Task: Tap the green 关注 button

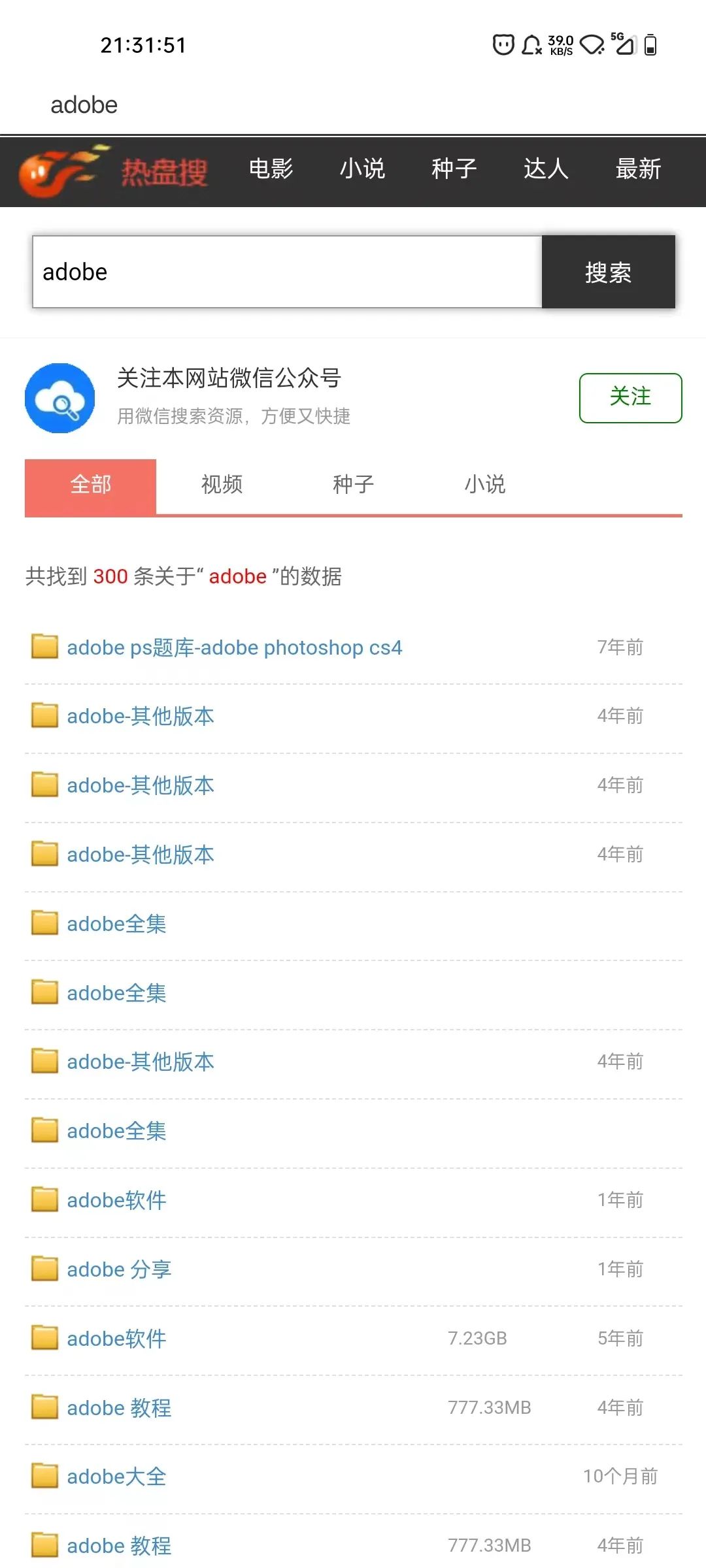Action: [630, 398]
